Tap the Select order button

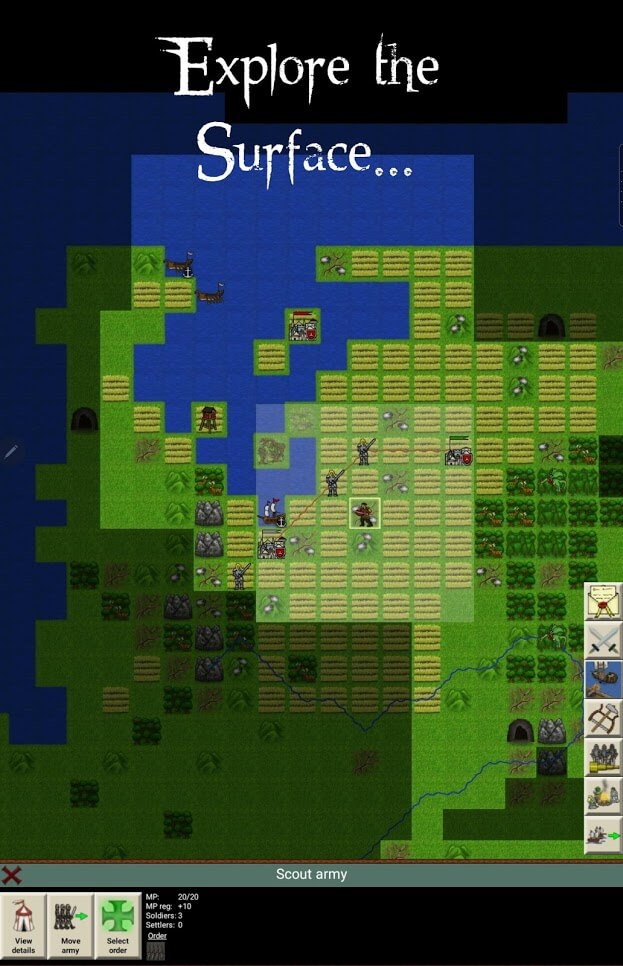pyautogui.click(x=117, y=927)
